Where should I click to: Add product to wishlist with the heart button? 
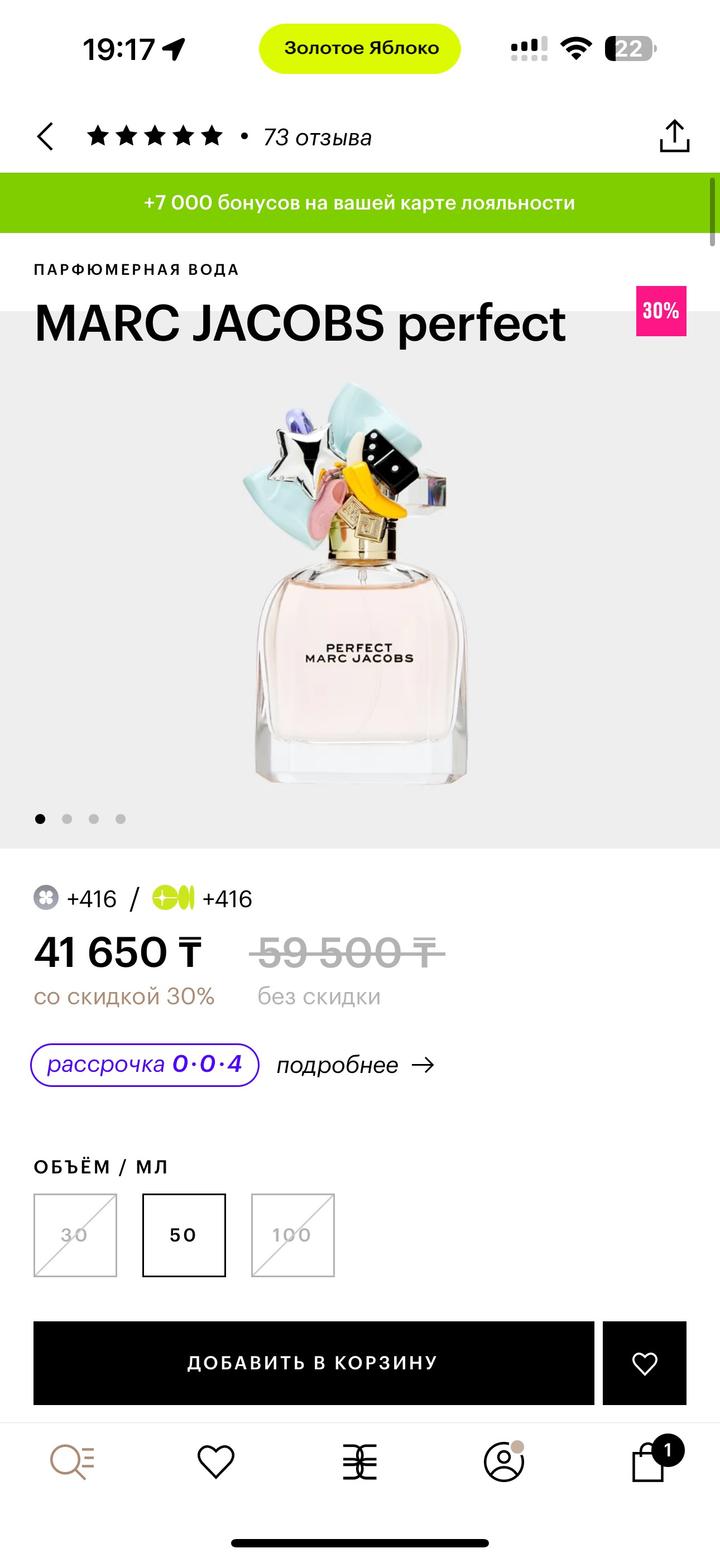(644, 1362)
